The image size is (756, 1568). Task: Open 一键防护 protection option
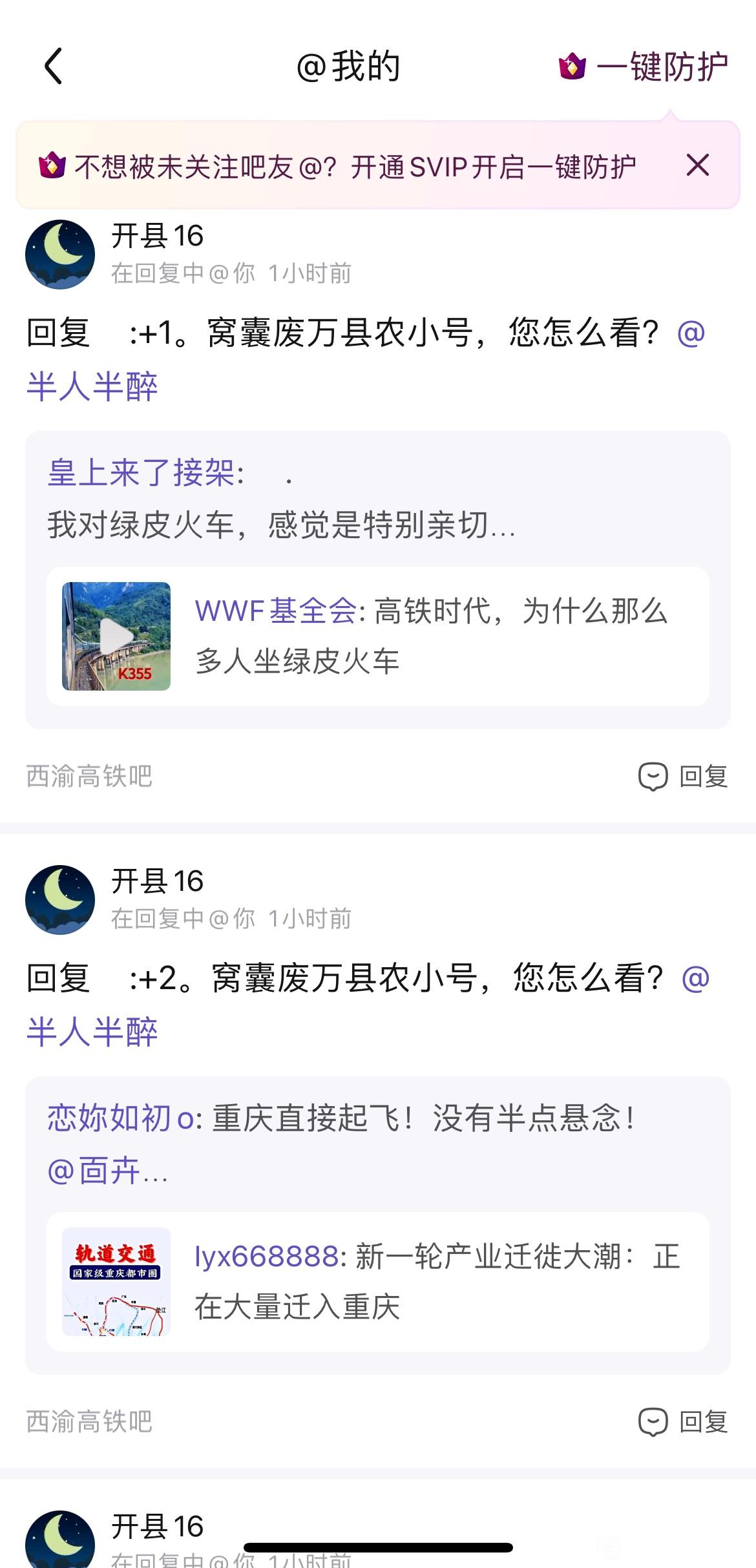point(644,67)
